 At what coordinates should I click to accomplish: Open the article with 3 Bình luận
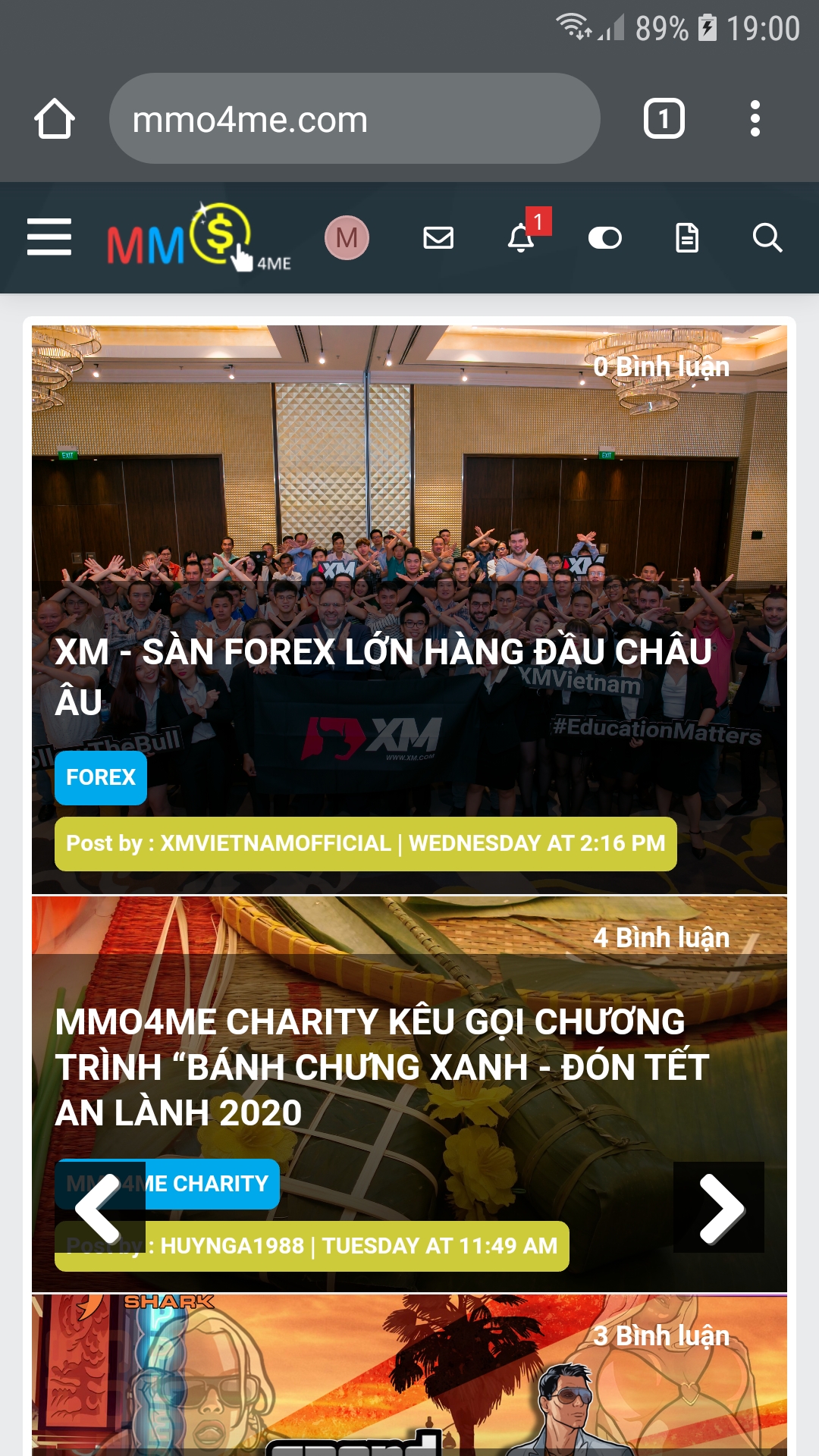point(409,1380)
